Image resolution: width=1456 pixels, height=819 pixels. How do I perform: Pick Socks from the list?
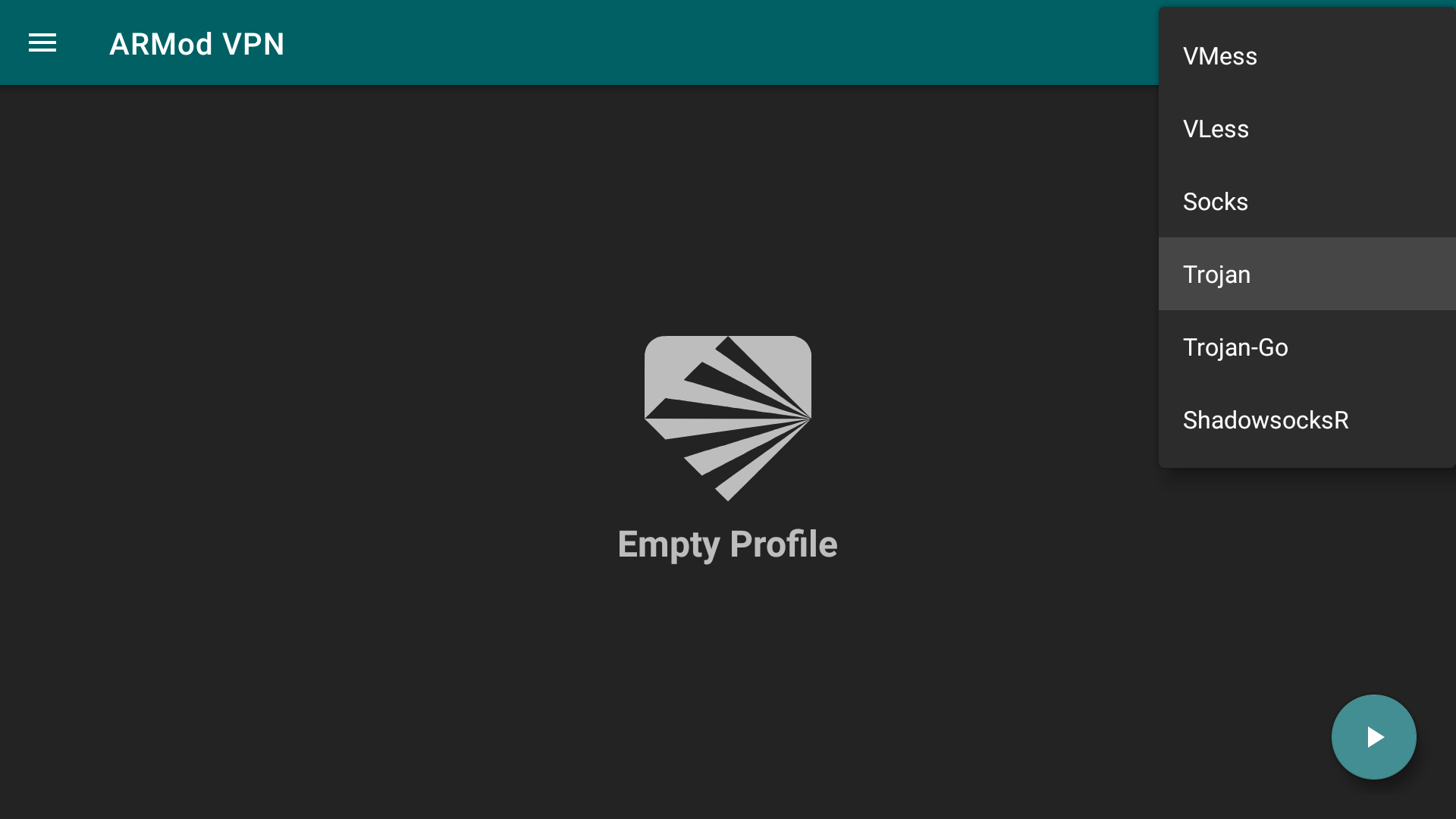click(x=1307, y=202)
